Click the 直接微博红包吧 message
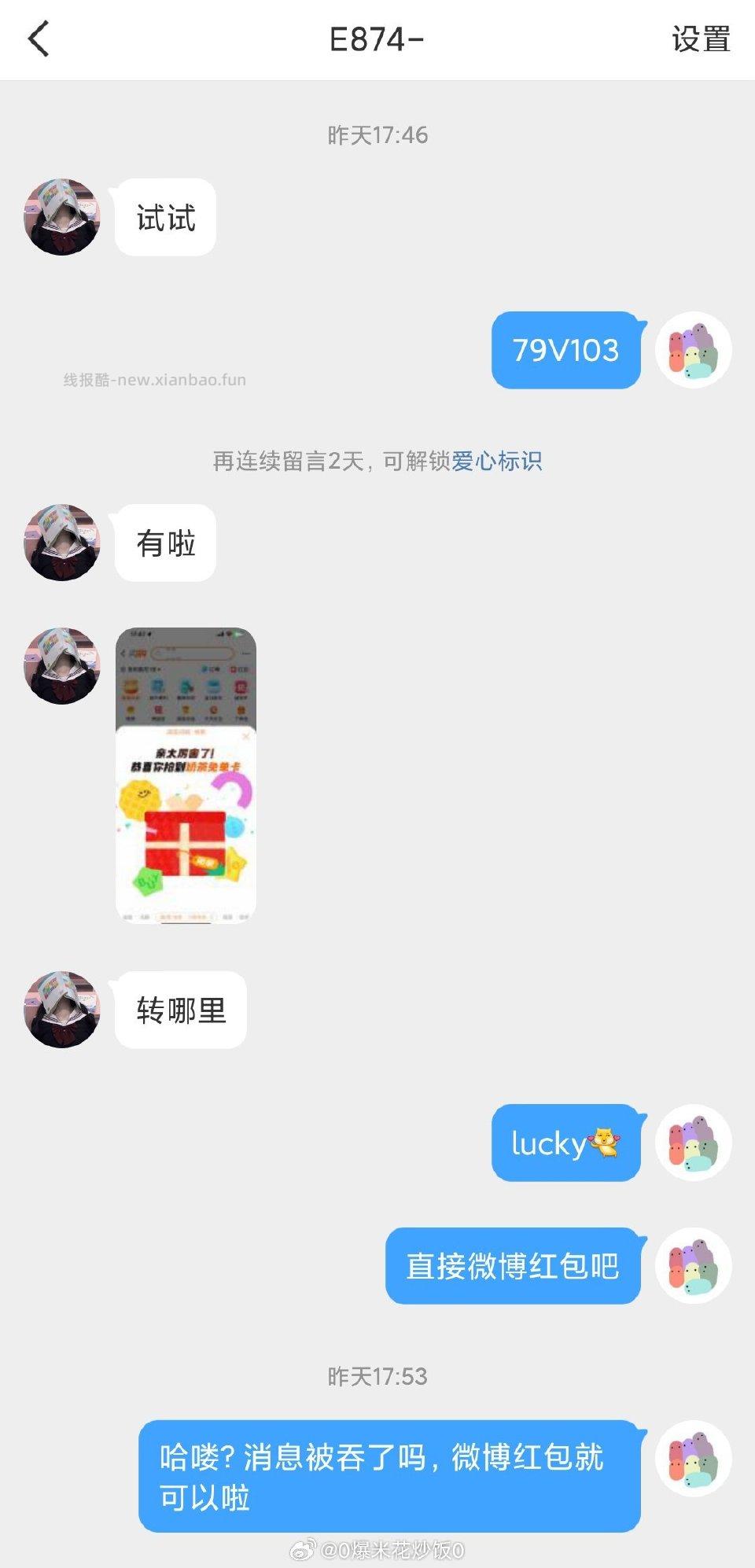 click(512, 1264)
